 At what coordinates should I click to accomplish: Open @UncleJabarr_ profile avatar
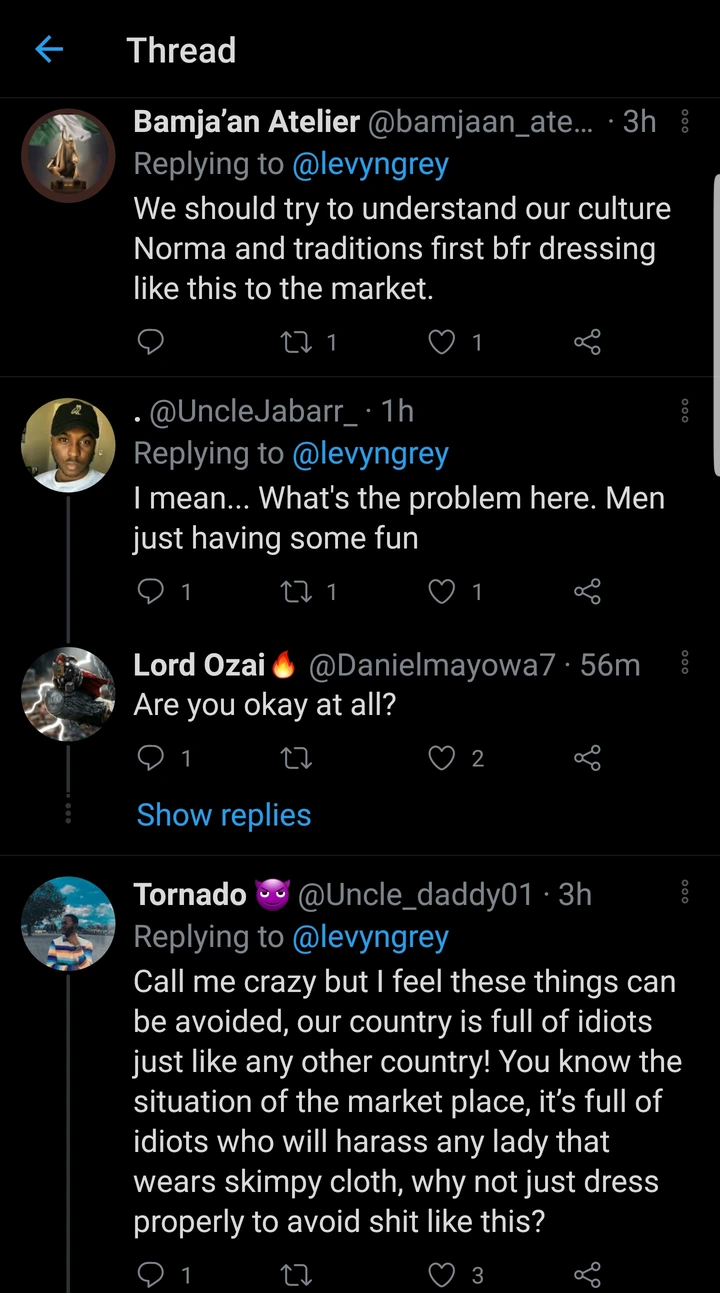[x=68, y=444]
